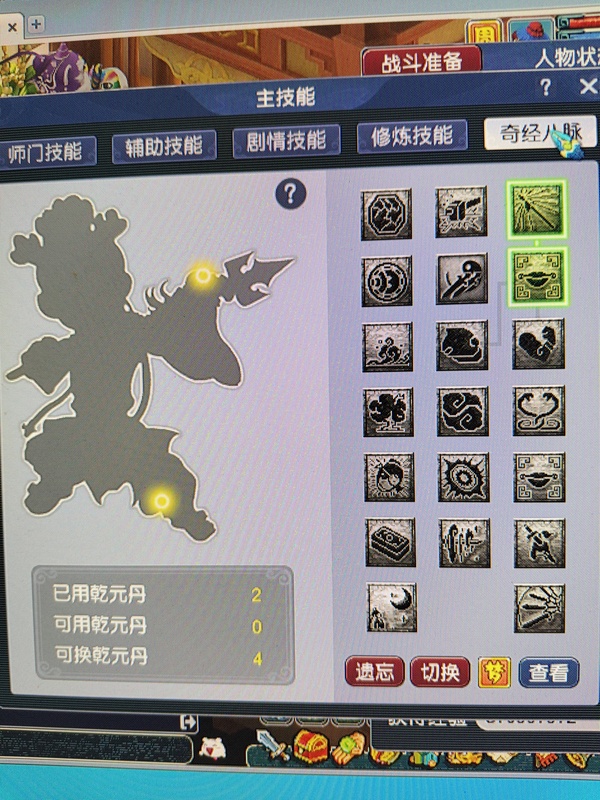Select the glowing point on the leg

click(x=162, y=501)
